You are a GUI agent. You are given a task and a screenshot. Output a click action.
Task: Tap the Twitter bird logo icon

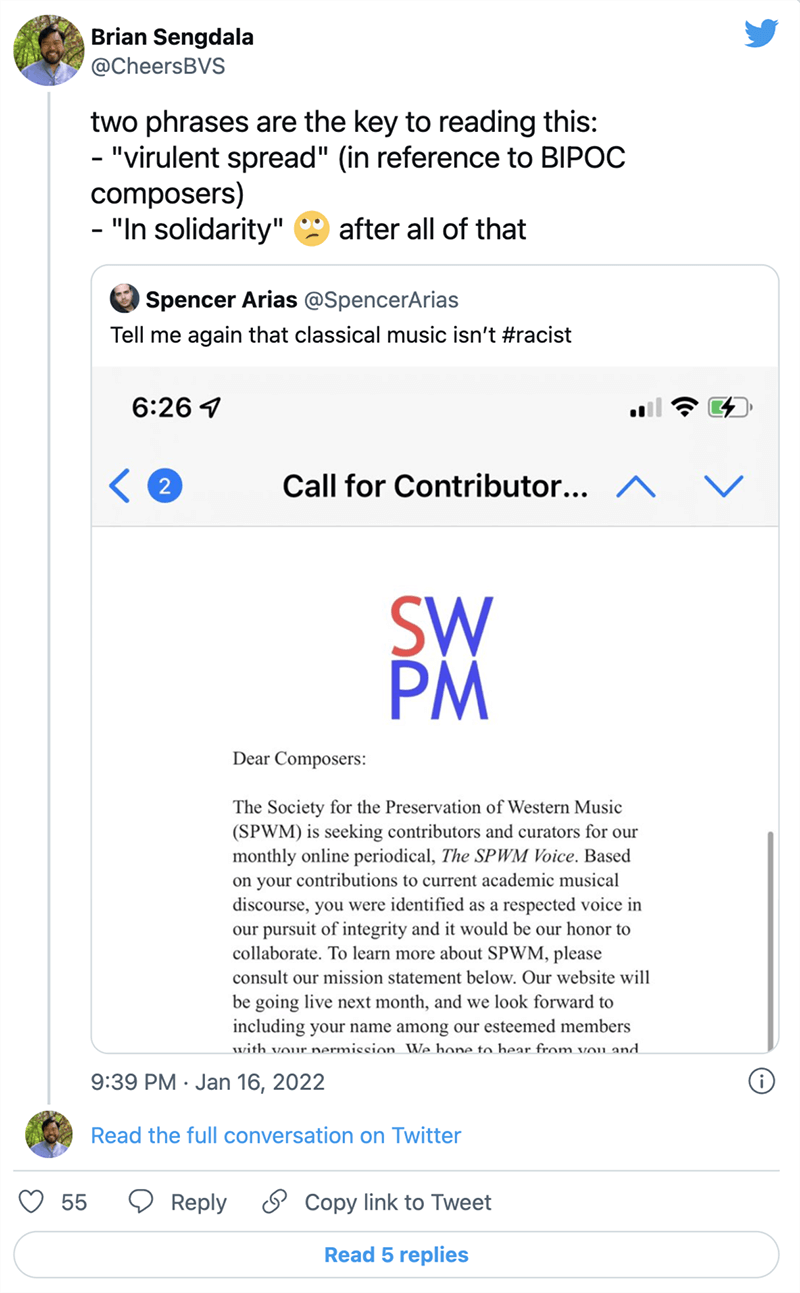tap(761, 34)
